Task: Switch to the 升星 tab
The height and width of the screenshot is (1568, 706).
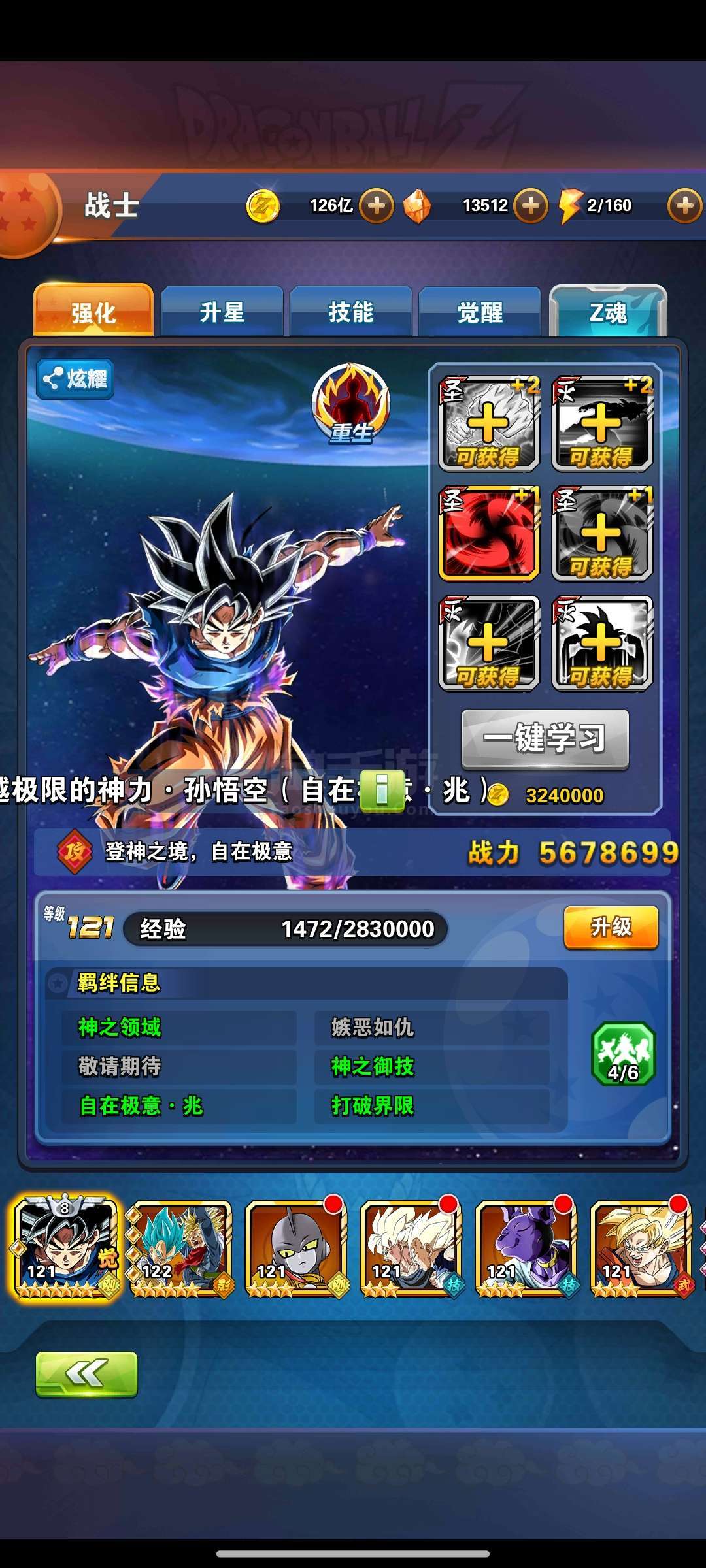Action: [222, 312]
